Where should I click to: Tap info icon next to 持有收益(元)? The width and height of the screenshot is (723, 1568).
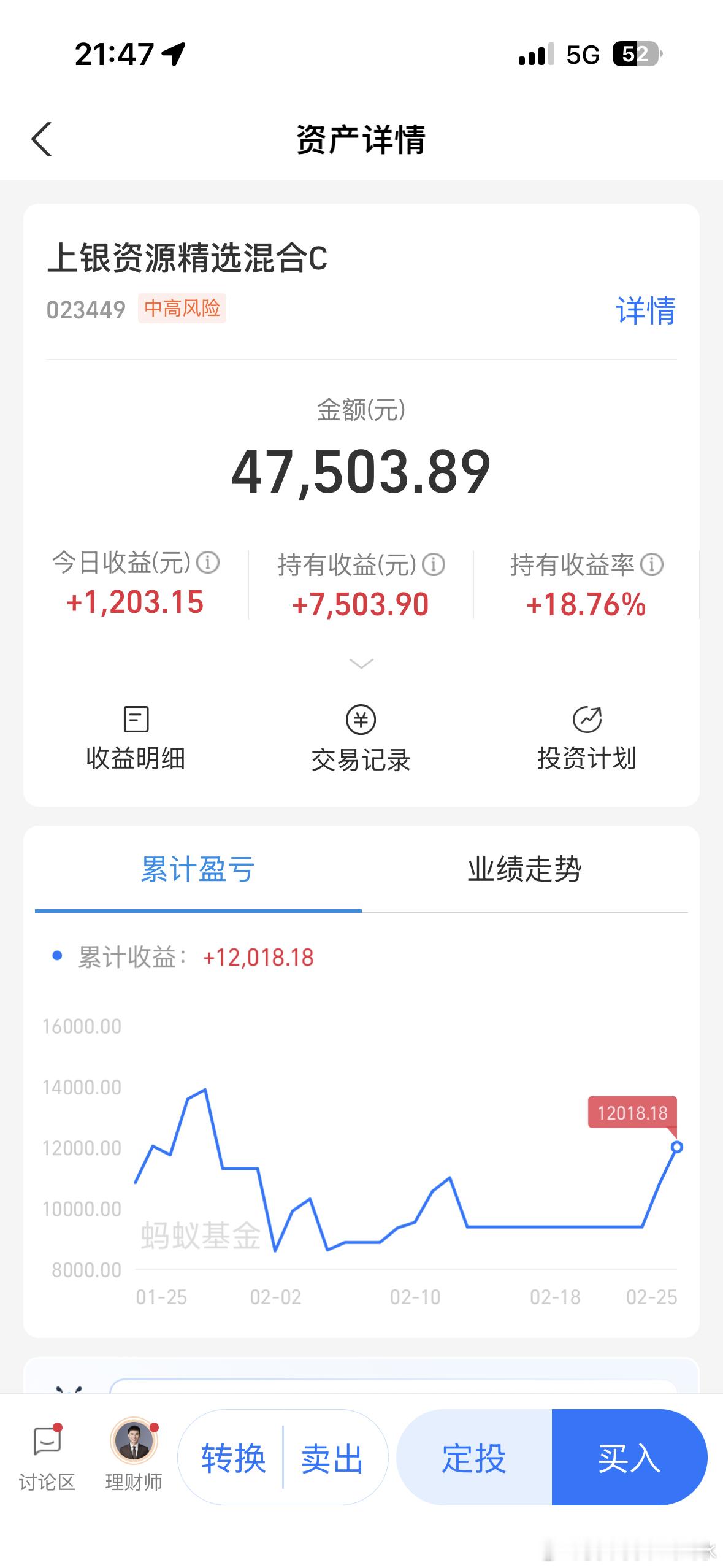434,564
